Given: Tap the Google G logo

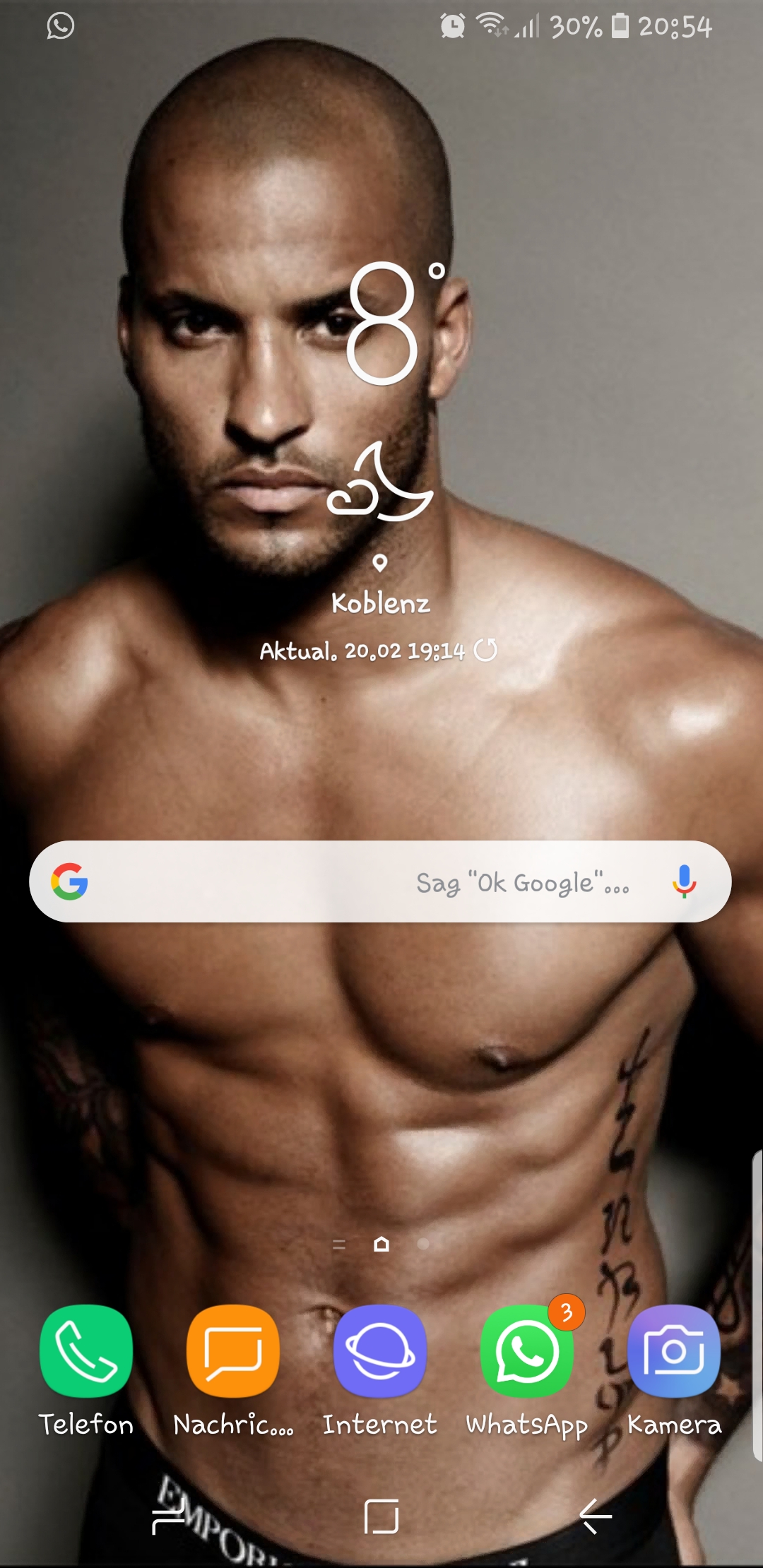Looking at the screenshot, I should [x=69, y=881].
